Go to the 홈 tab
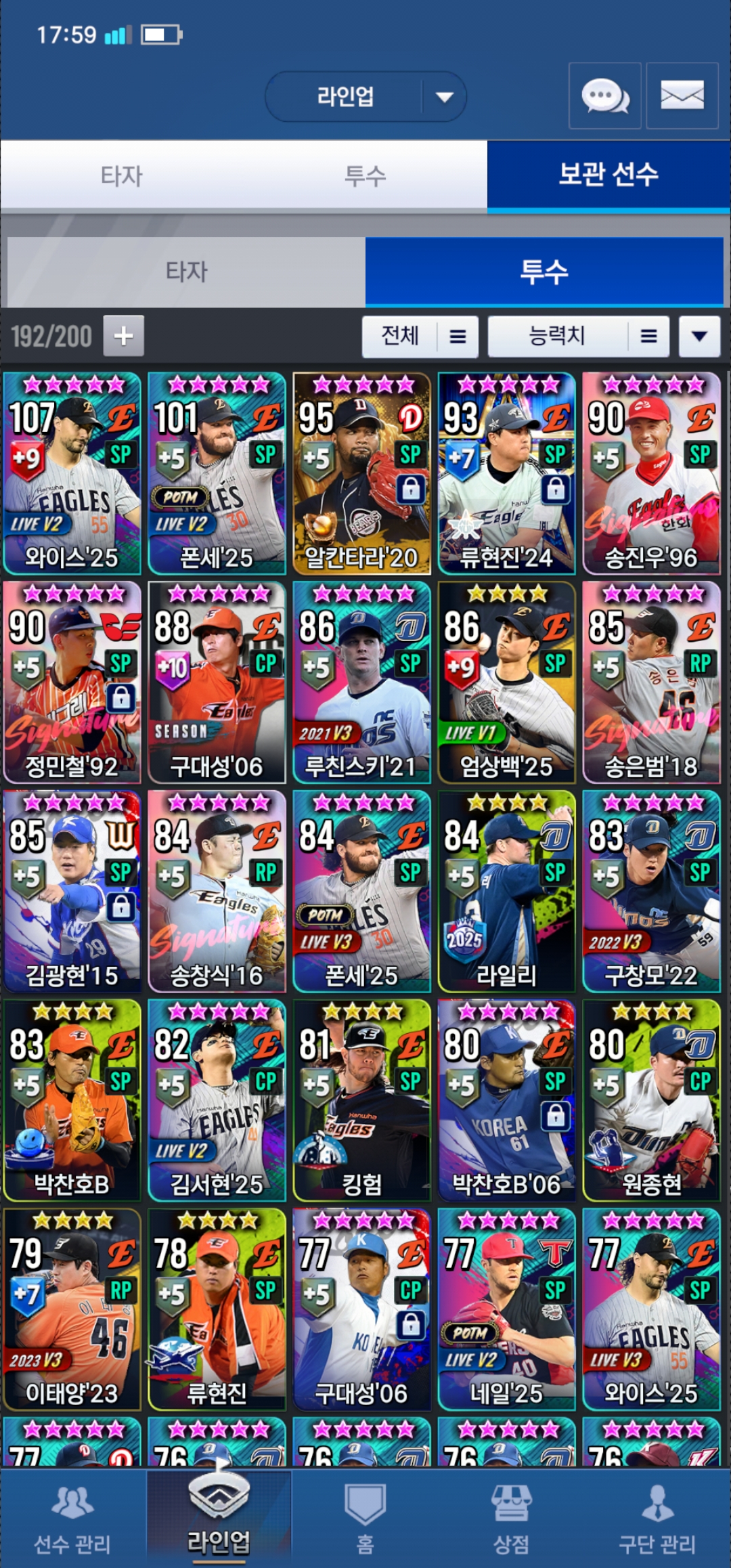This screenshot has height=1568, width=731. [x=365, y=1519]
